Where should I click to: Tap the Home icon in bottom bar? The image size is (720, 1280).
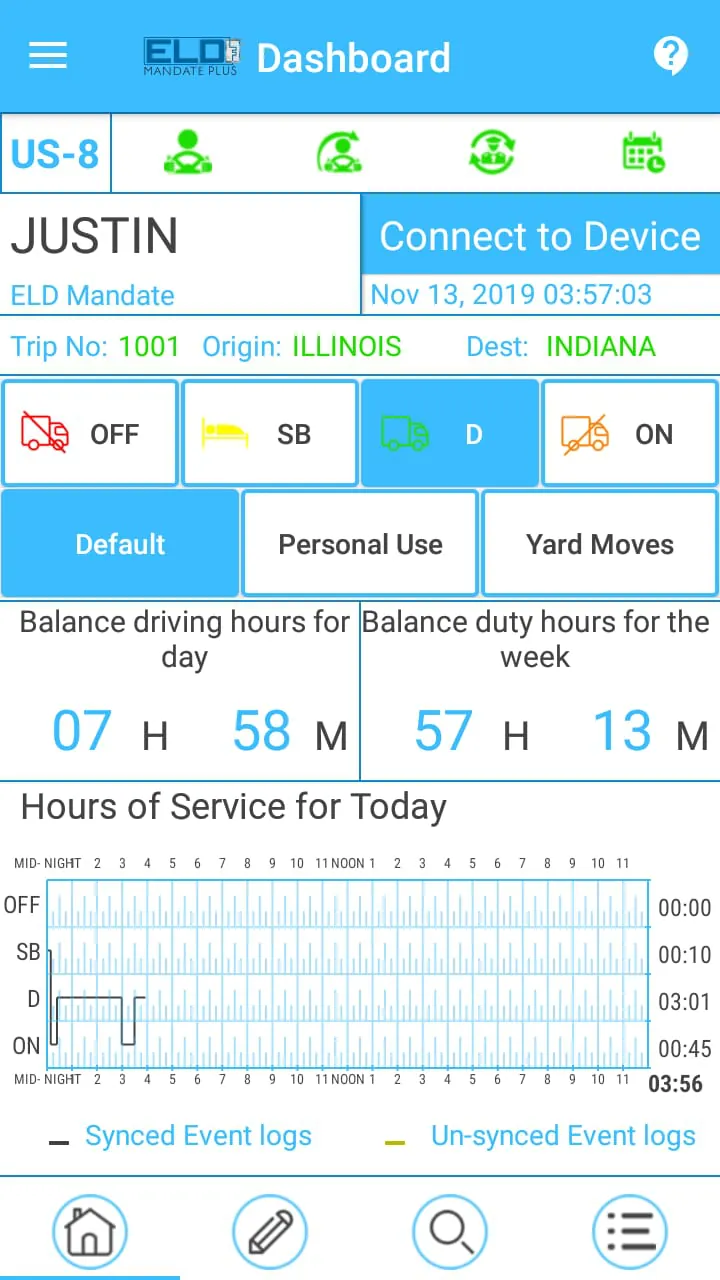[x=90, y=1231]
